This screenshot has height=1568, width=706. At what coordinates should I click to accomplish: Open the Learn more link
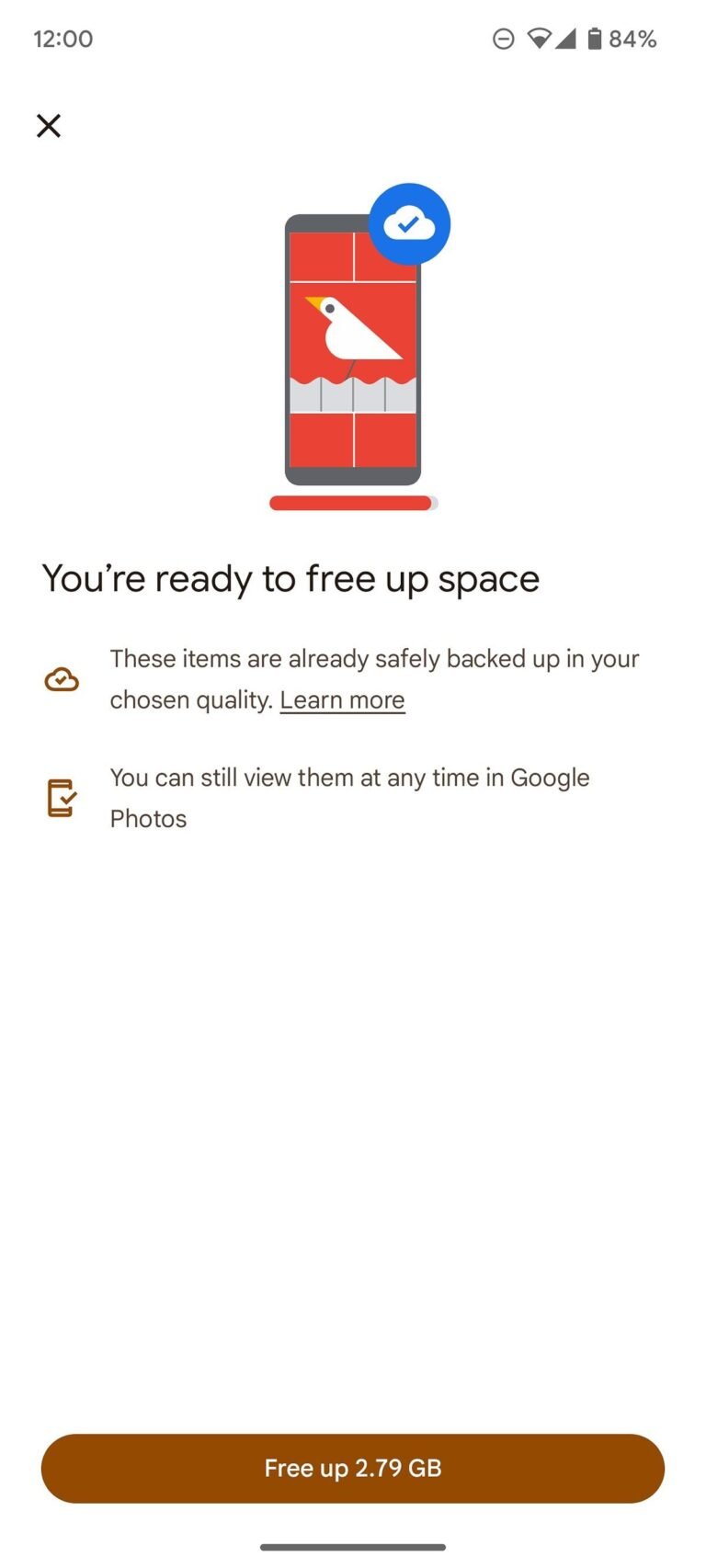click(x=342, y=700)
